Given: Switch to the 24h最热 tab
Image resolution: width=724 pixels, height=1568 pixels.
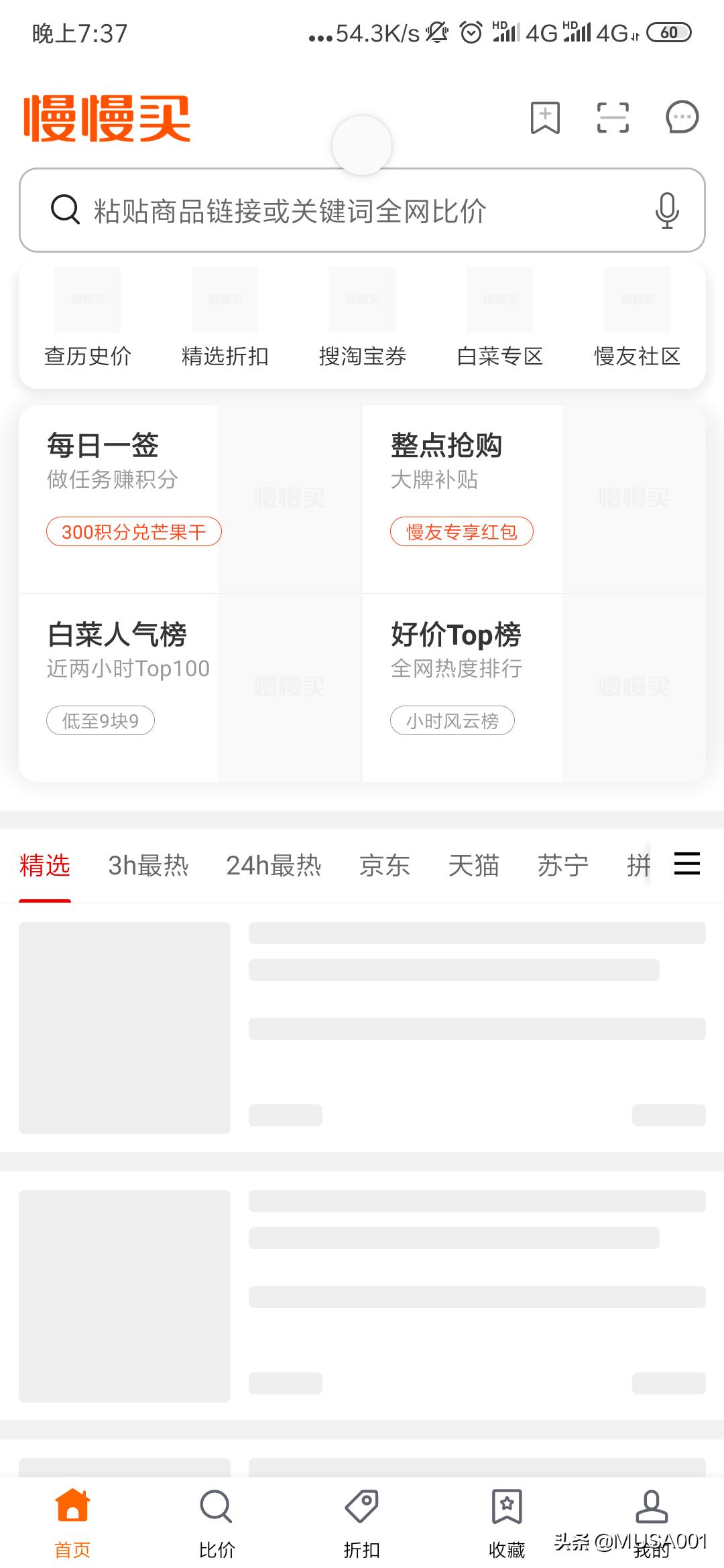Looking at the screenshot, I should coord(274,865).
